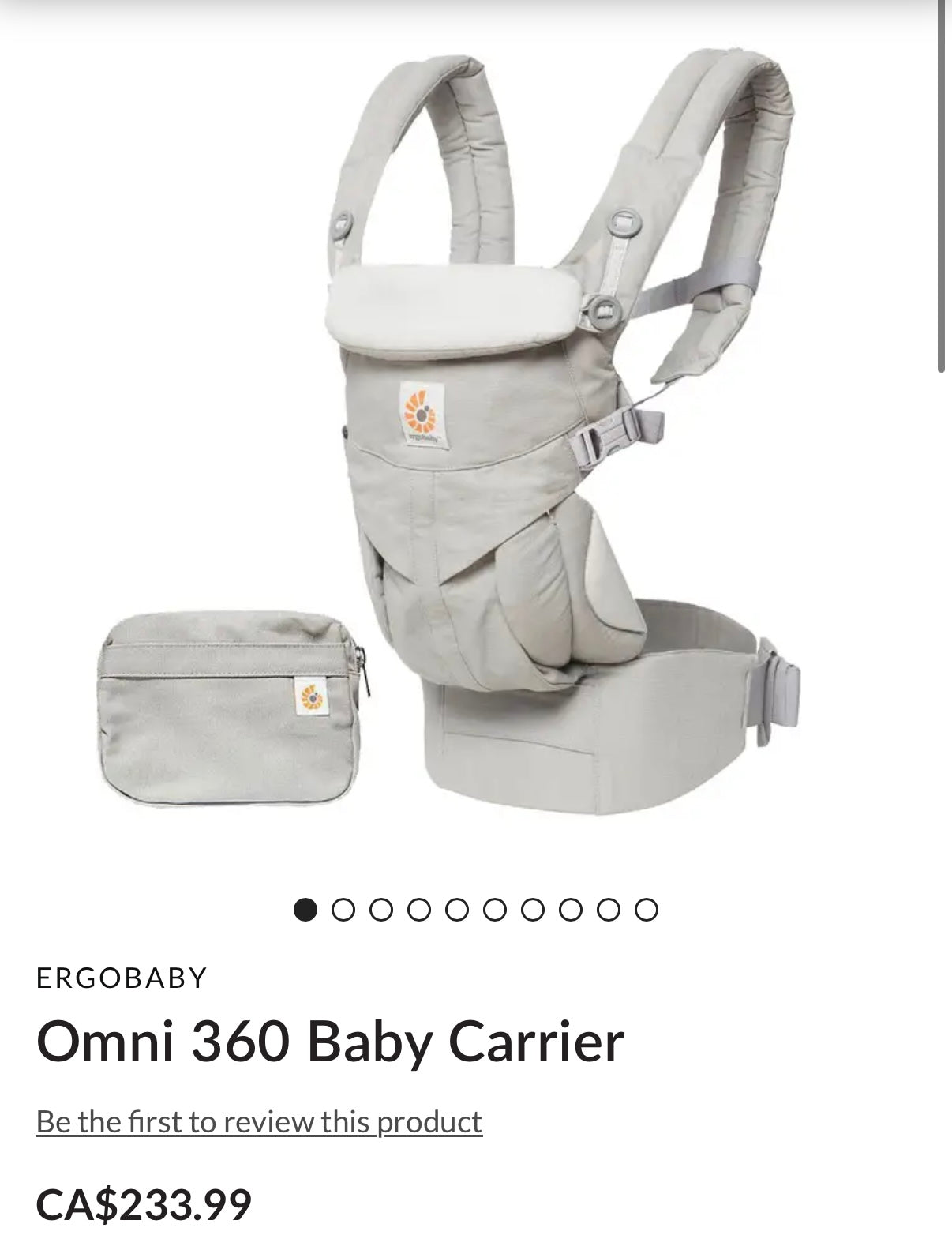Select the sixth carousel dot
This screenshot has width=952, height=1239.
click(x=496, y=910)
